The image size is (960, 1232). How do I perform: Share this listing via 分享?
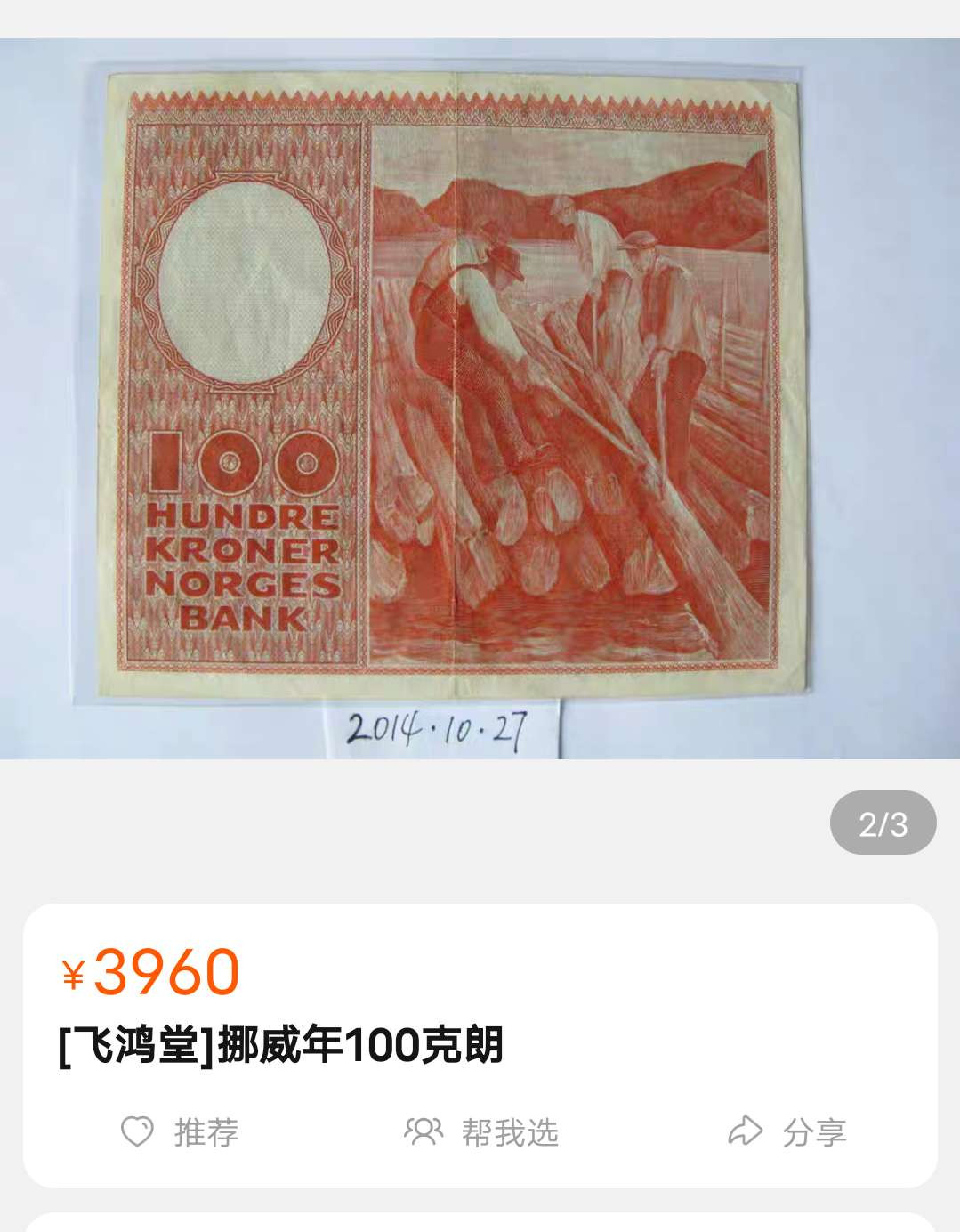point(787,1132)
